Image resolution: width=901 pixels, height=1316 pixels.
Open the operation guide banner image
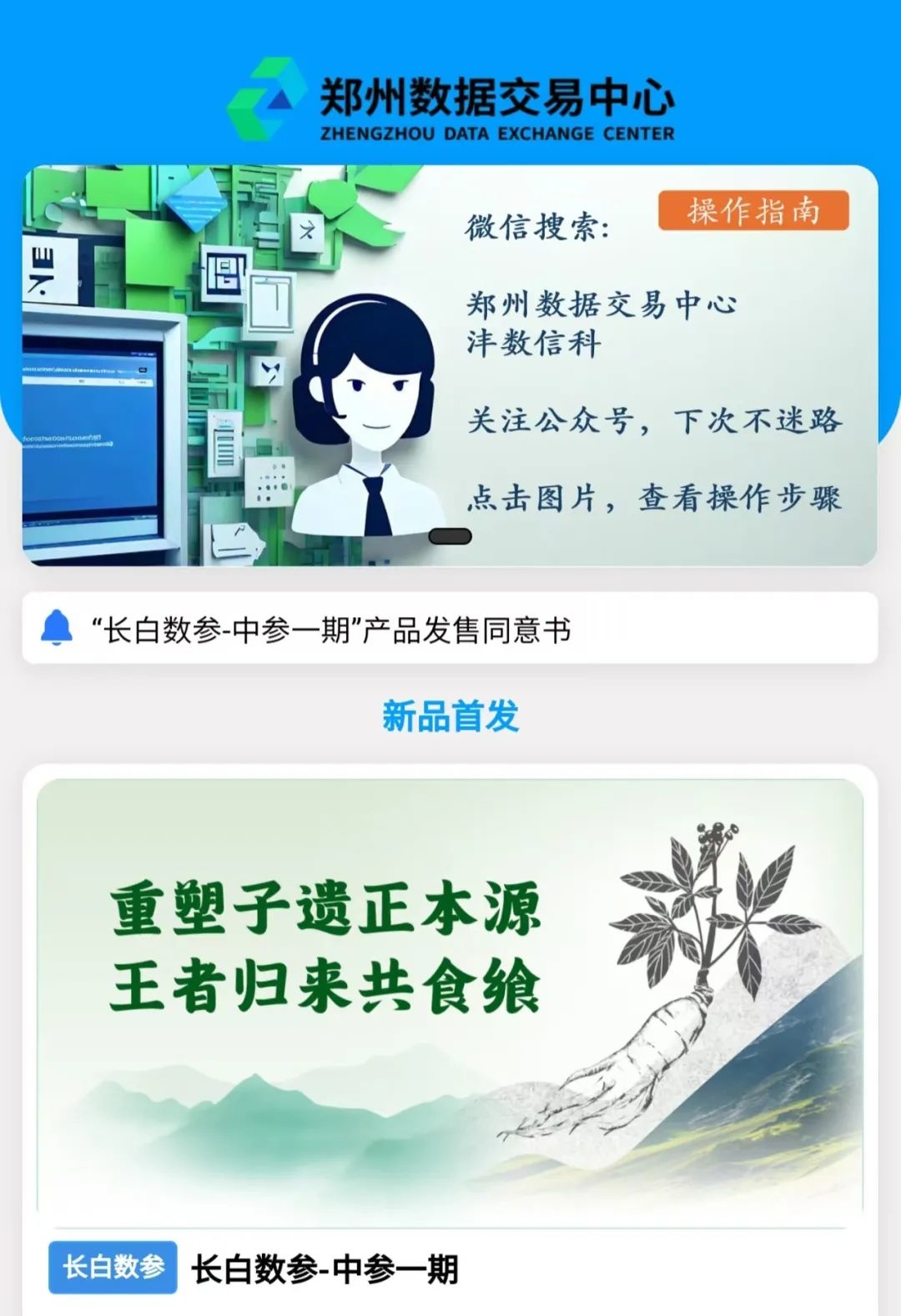450,364
